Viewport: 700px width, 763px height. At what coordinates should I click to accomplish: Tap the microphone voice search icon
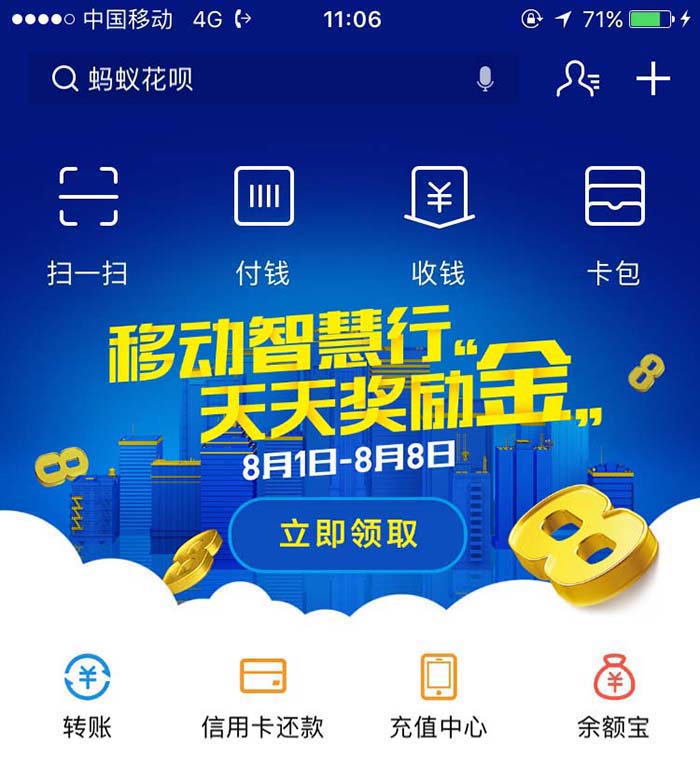[x=486, y=79]
